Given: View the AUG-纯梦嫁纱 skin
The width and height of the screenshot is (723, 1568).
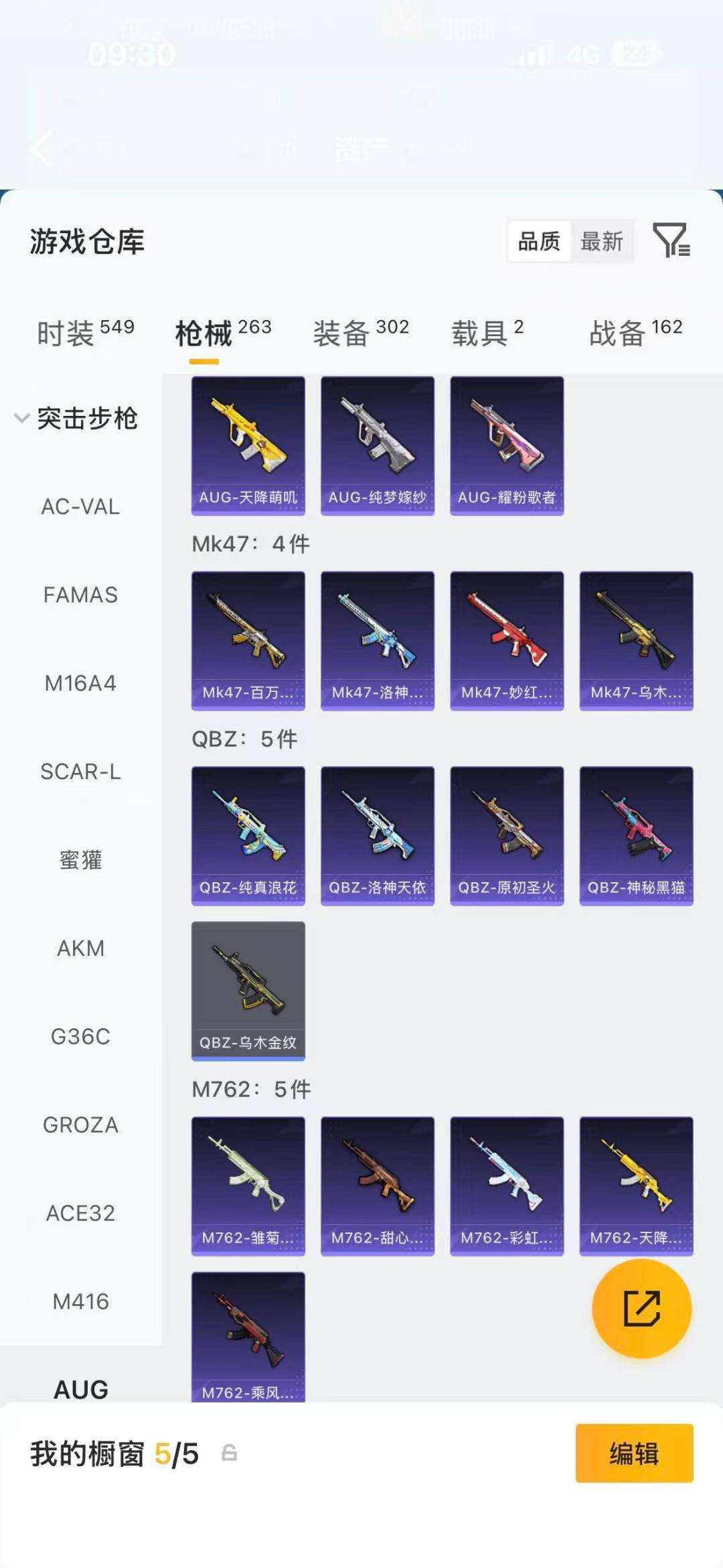Looking at the screenshot, I should 377,445.
